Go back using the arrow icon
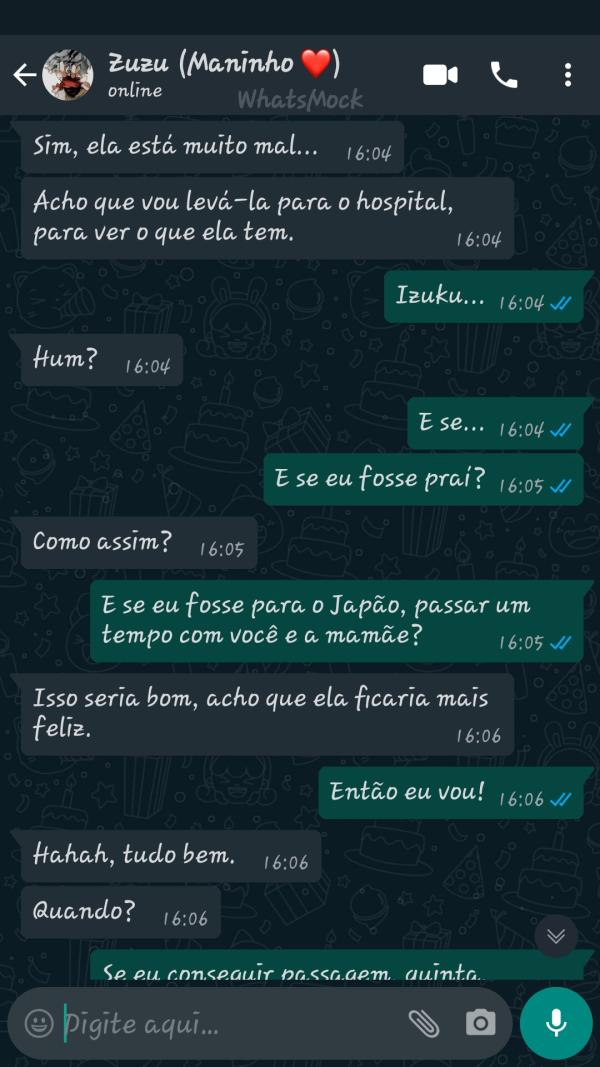 [x=23, y=75]
